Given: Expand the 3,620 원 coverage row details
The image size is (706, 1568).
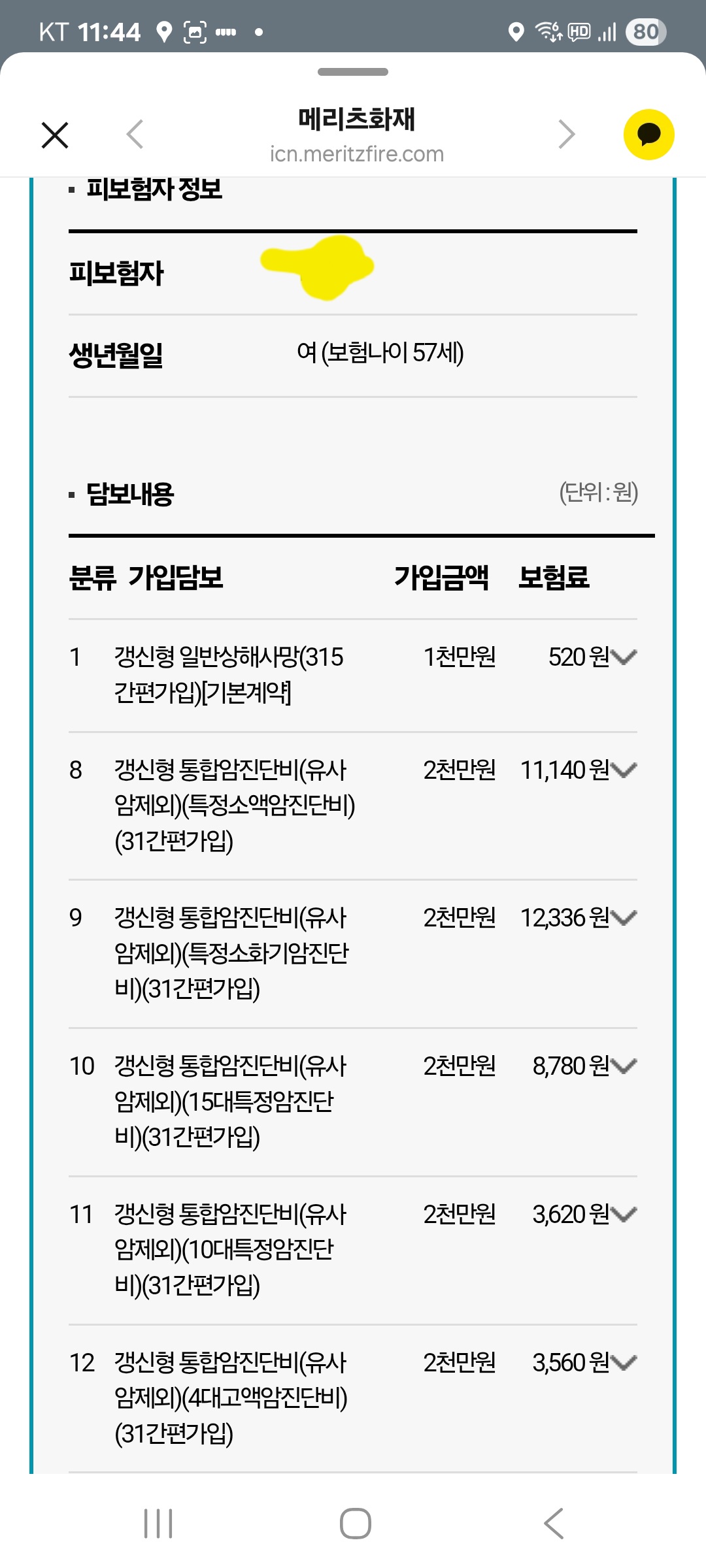Looking at the screenshot, I should click(624, 1215).
